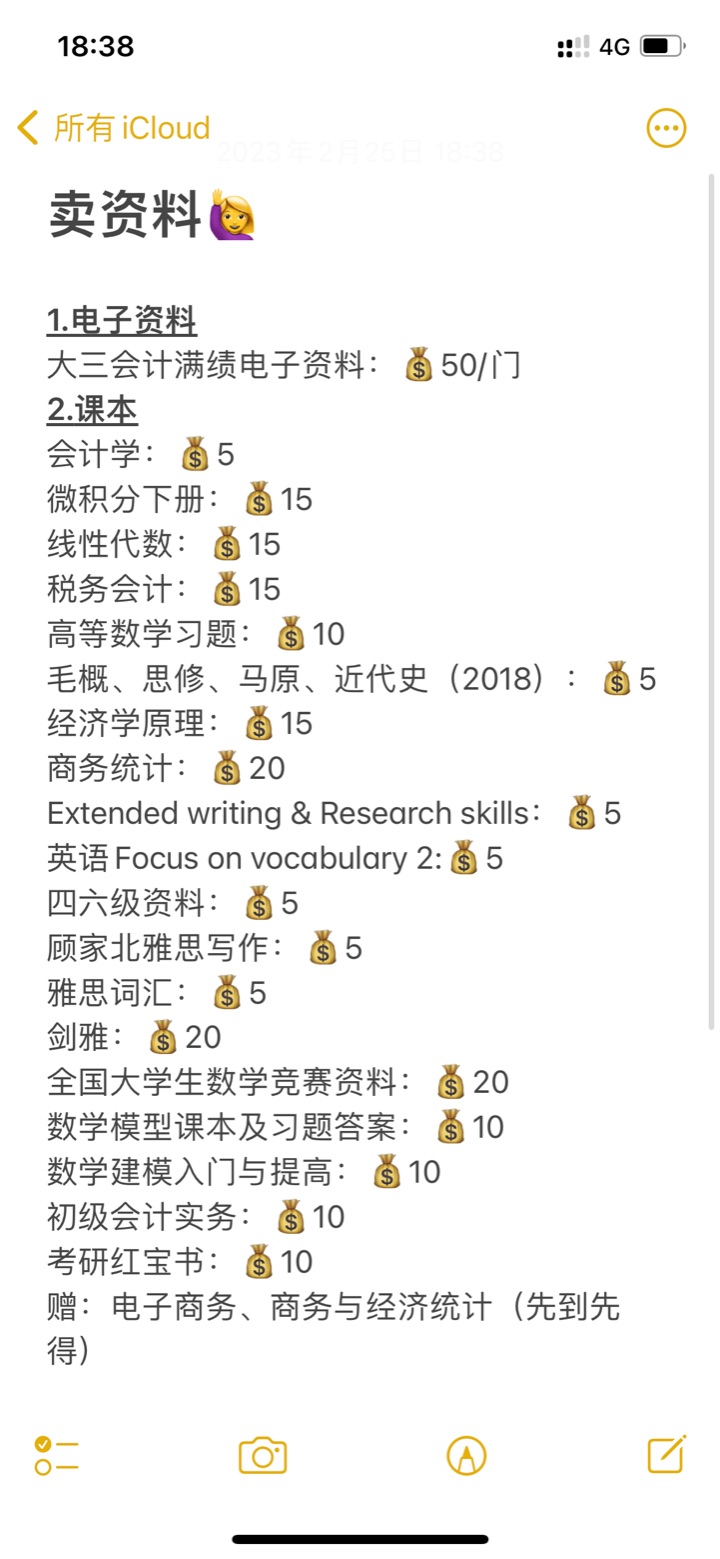Open the markup pen tool
720x1559 pixels.
click(466, 1455)
